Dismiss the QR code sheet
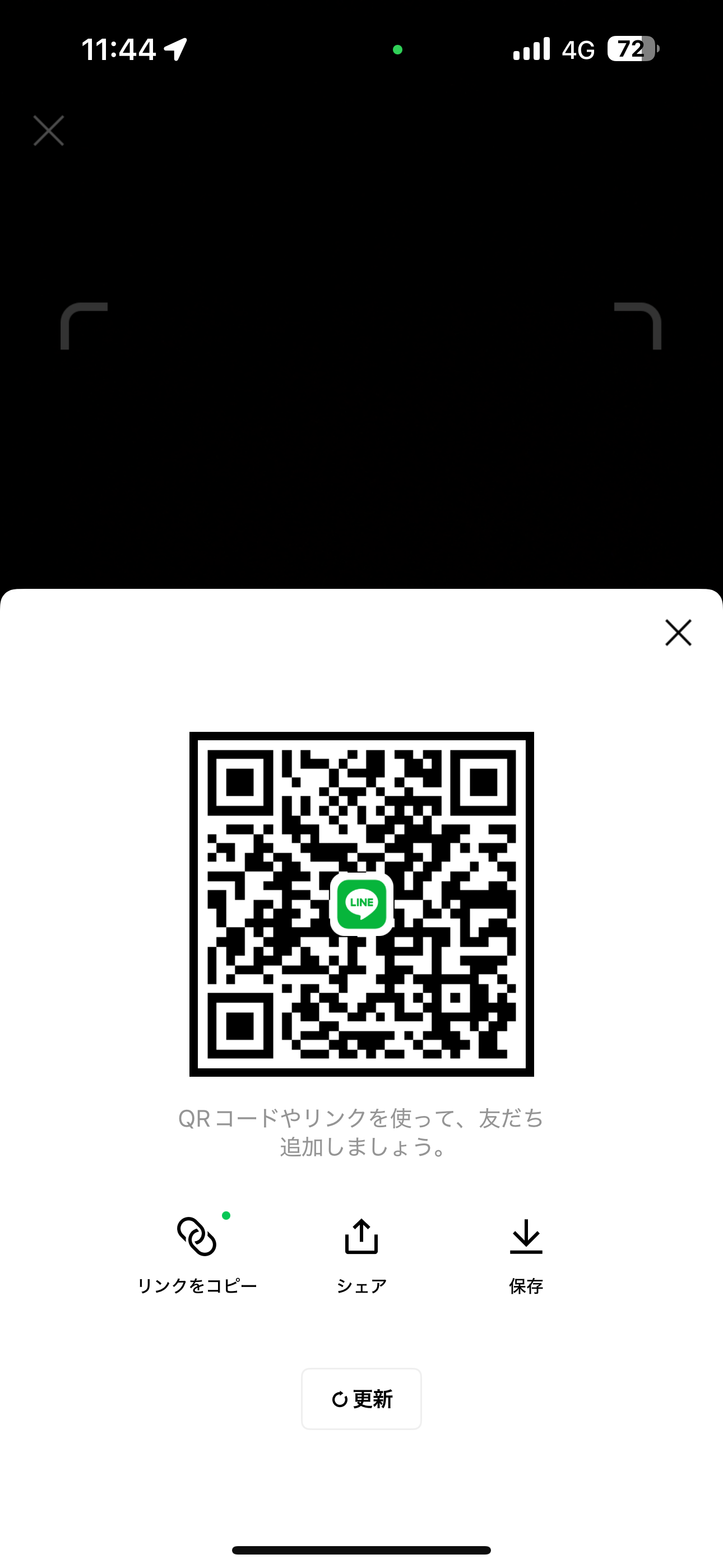The image size is (723, 1568). click(x=678, y=633)
